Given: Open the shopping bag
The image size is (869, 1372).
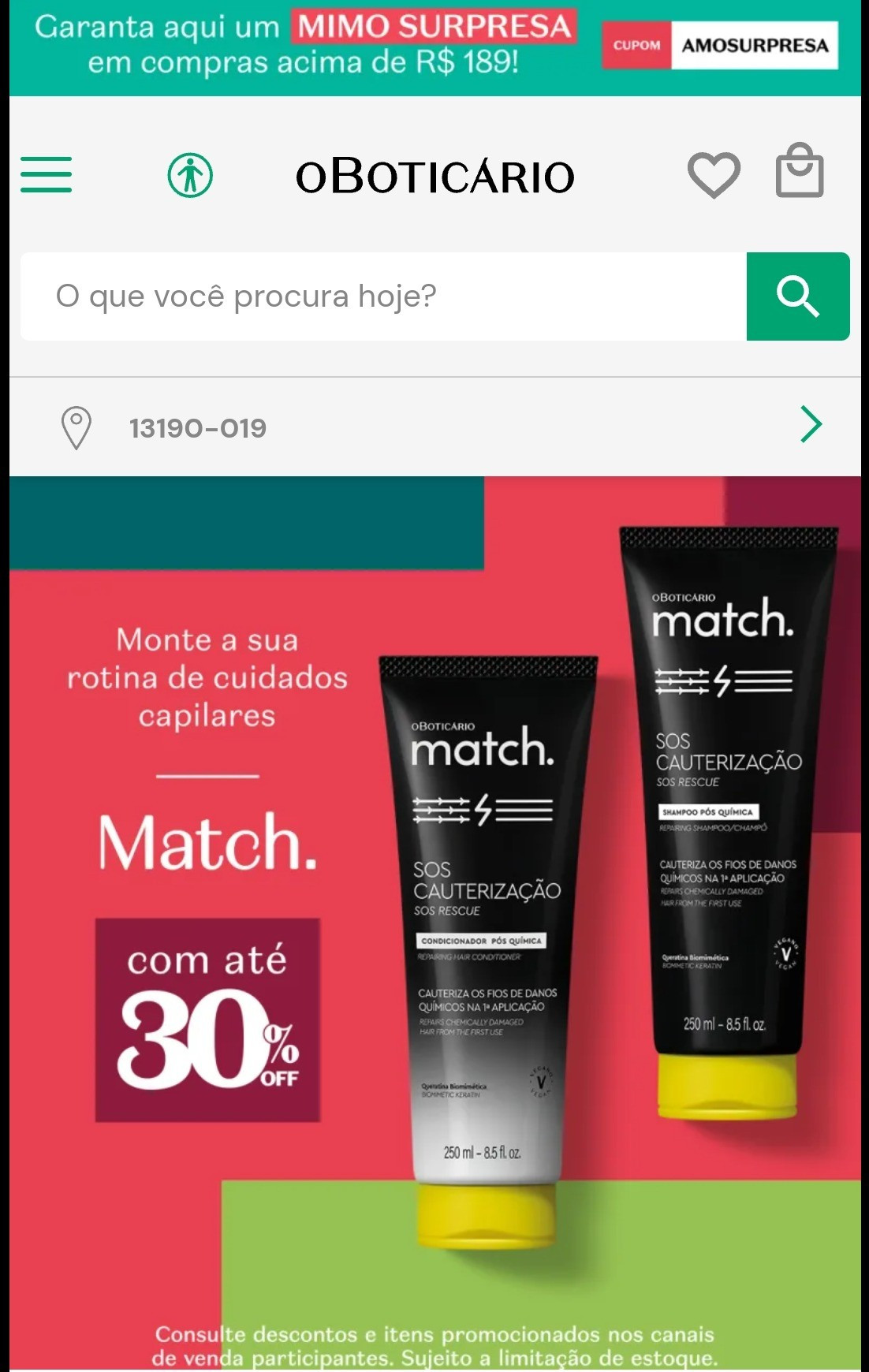Looking at the screenshot, I should pyautogui.click(x=800, y=174).
